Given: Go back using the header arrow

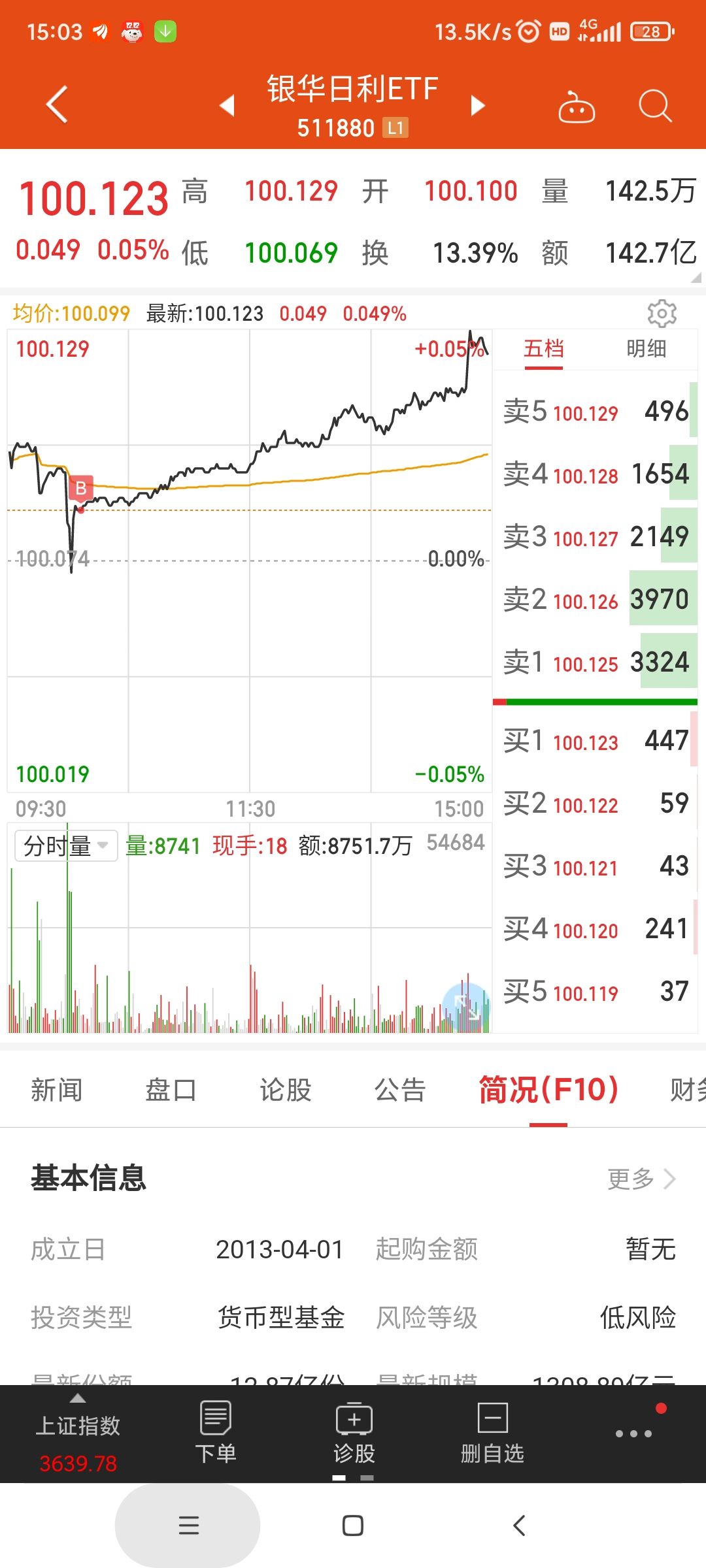Looking at the screenshot, I should (57, 105).
